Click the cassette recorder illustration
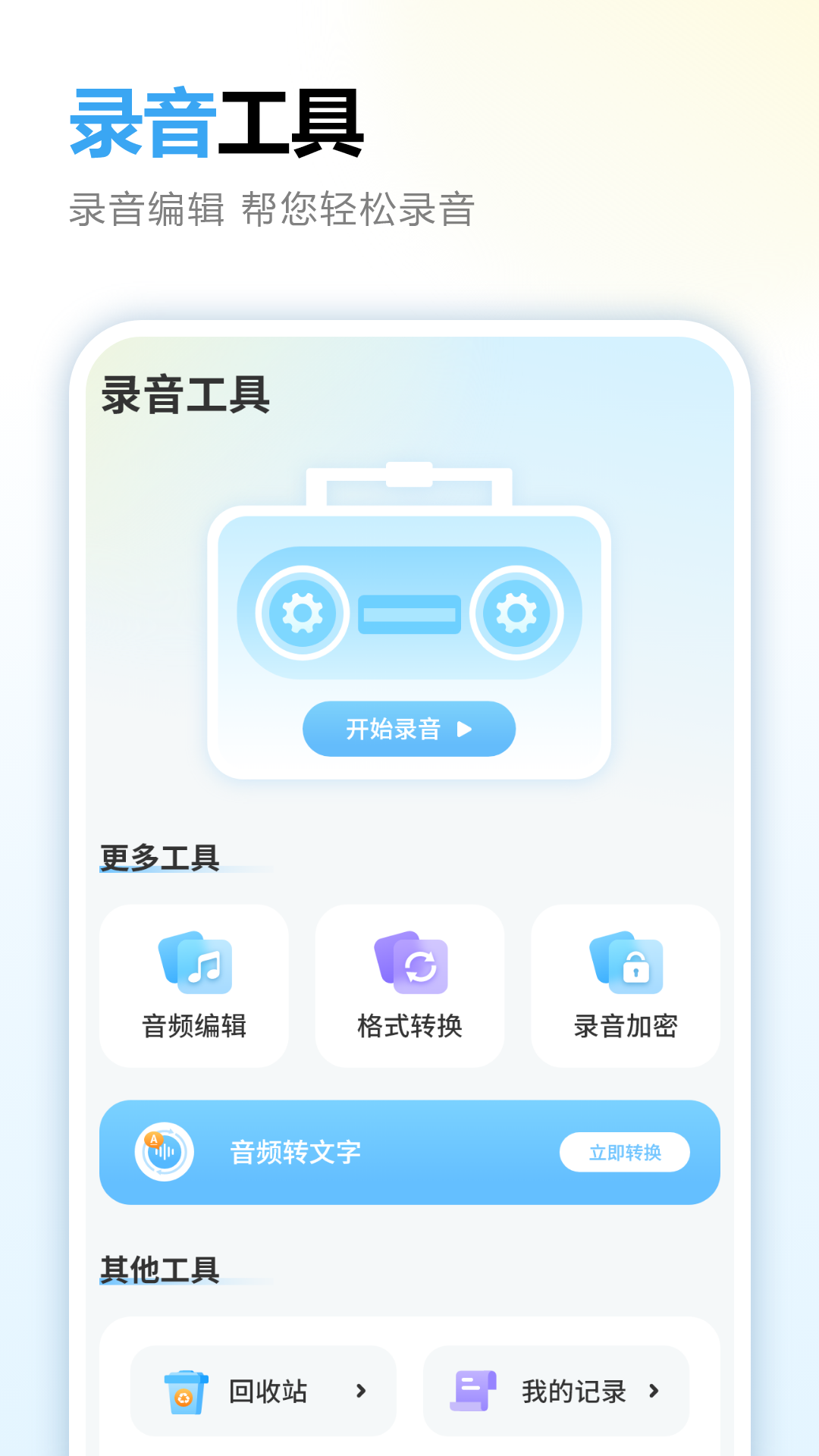The height and width of the screenshot is (1456, 819). pos(409,614)
